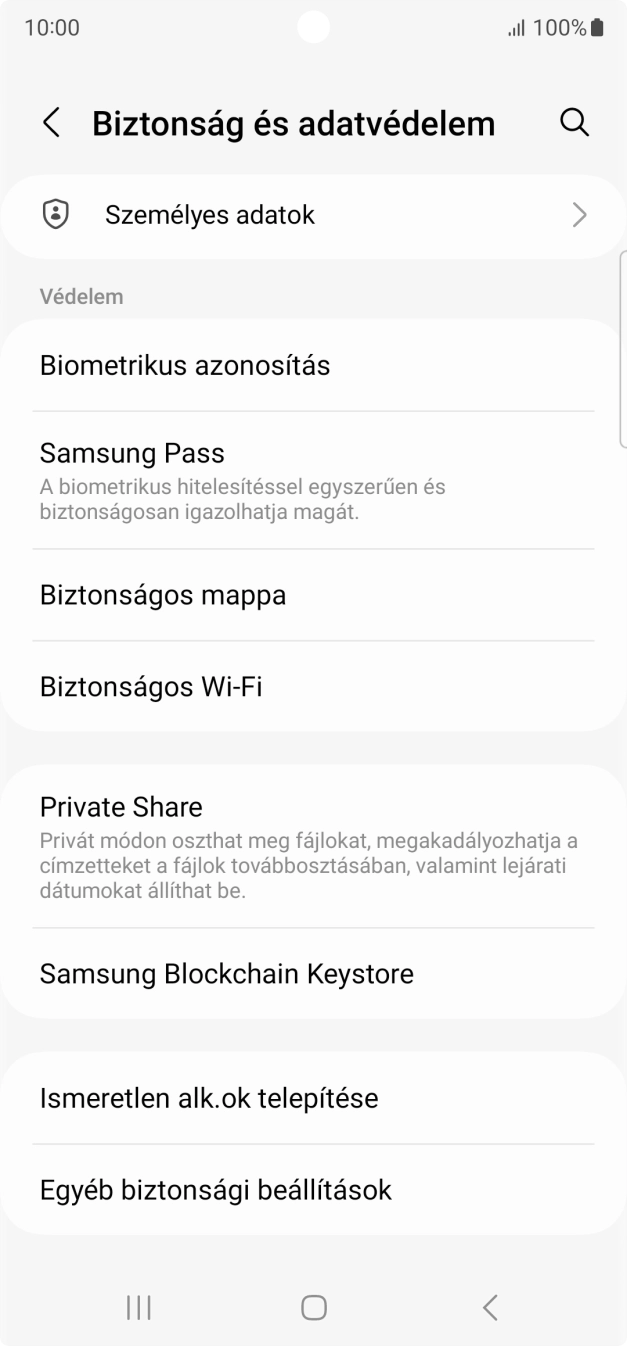Tap the system home button
The height and width of the screenshot is (1346, 627).
(x=314, y=1307)
